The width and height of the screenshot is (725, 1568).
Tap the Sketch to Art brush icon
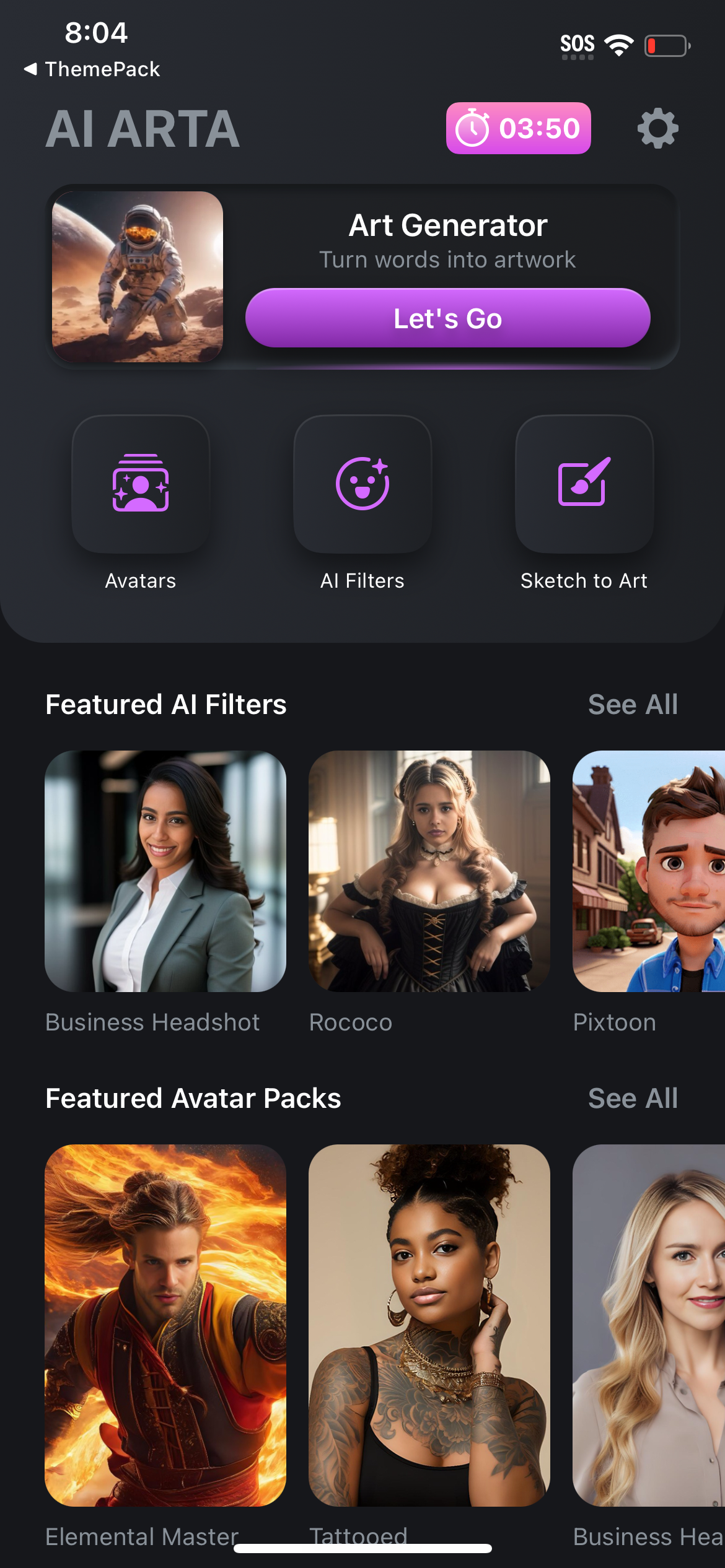point(584,486)
